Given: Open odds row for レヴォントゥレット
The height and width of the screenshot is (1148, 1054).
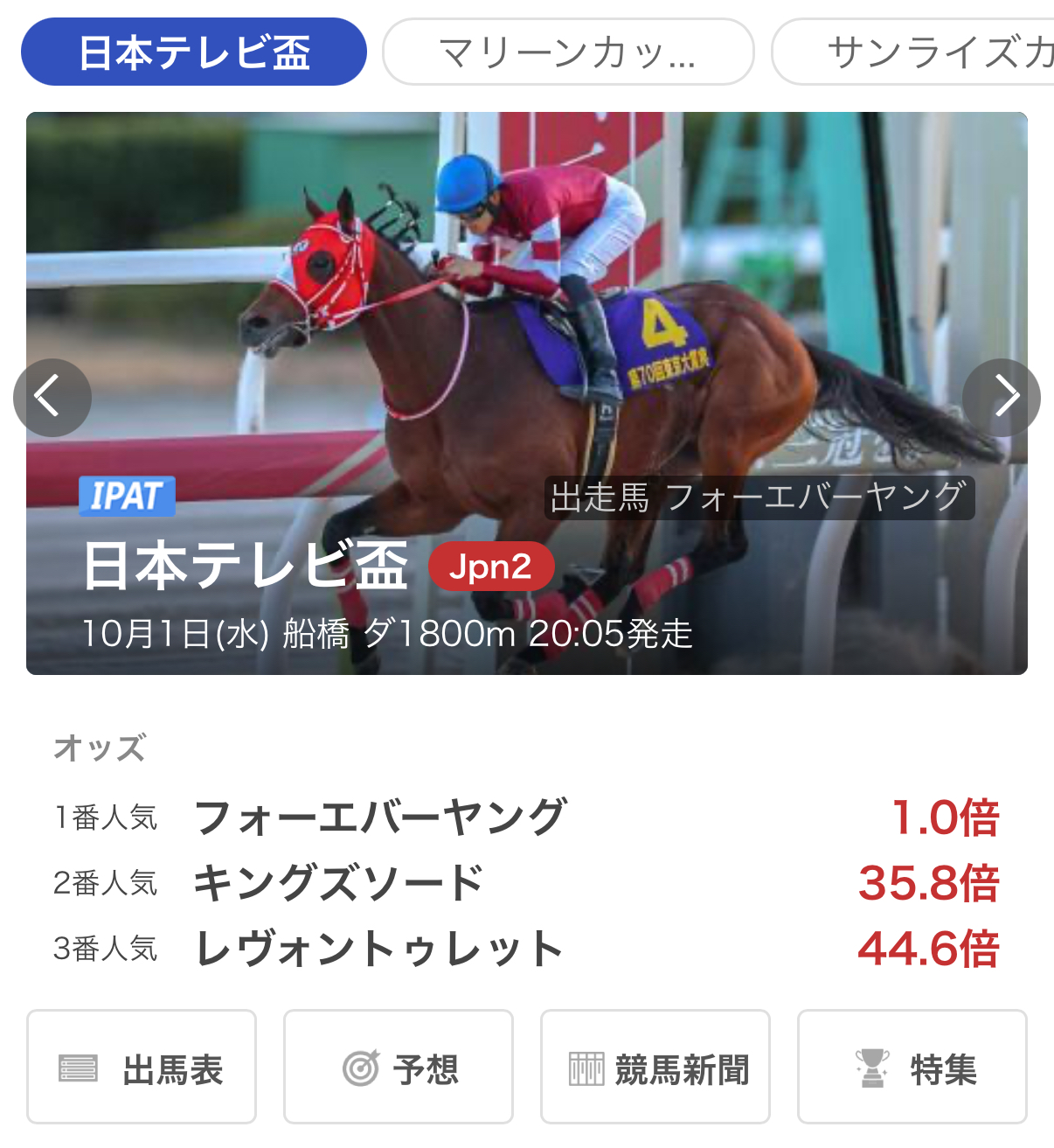Looking at the screenshot, I should pos(527,949).
